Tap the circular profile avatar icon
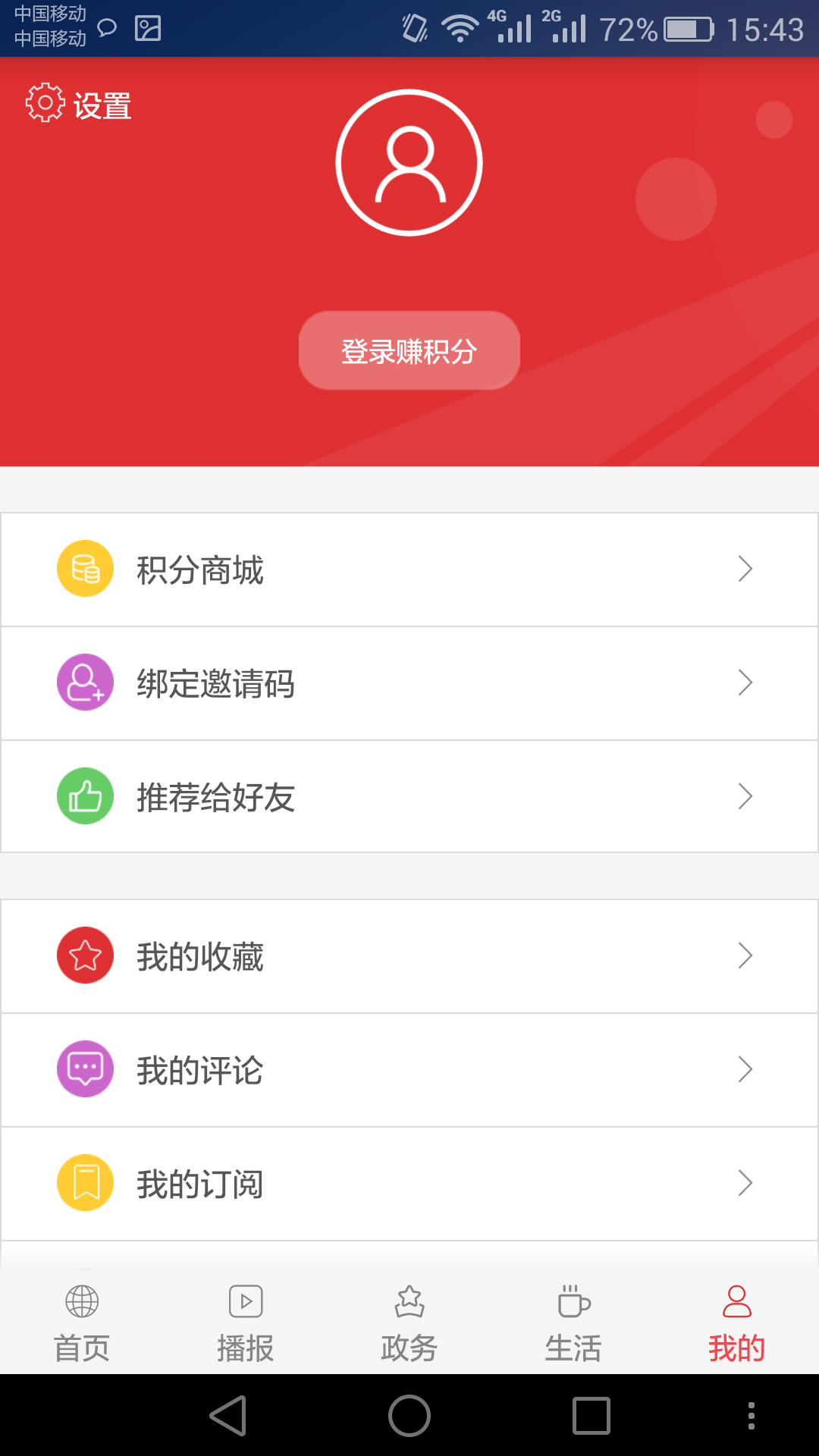This screenshot has height=1456, width=819. tap(409, 162)
